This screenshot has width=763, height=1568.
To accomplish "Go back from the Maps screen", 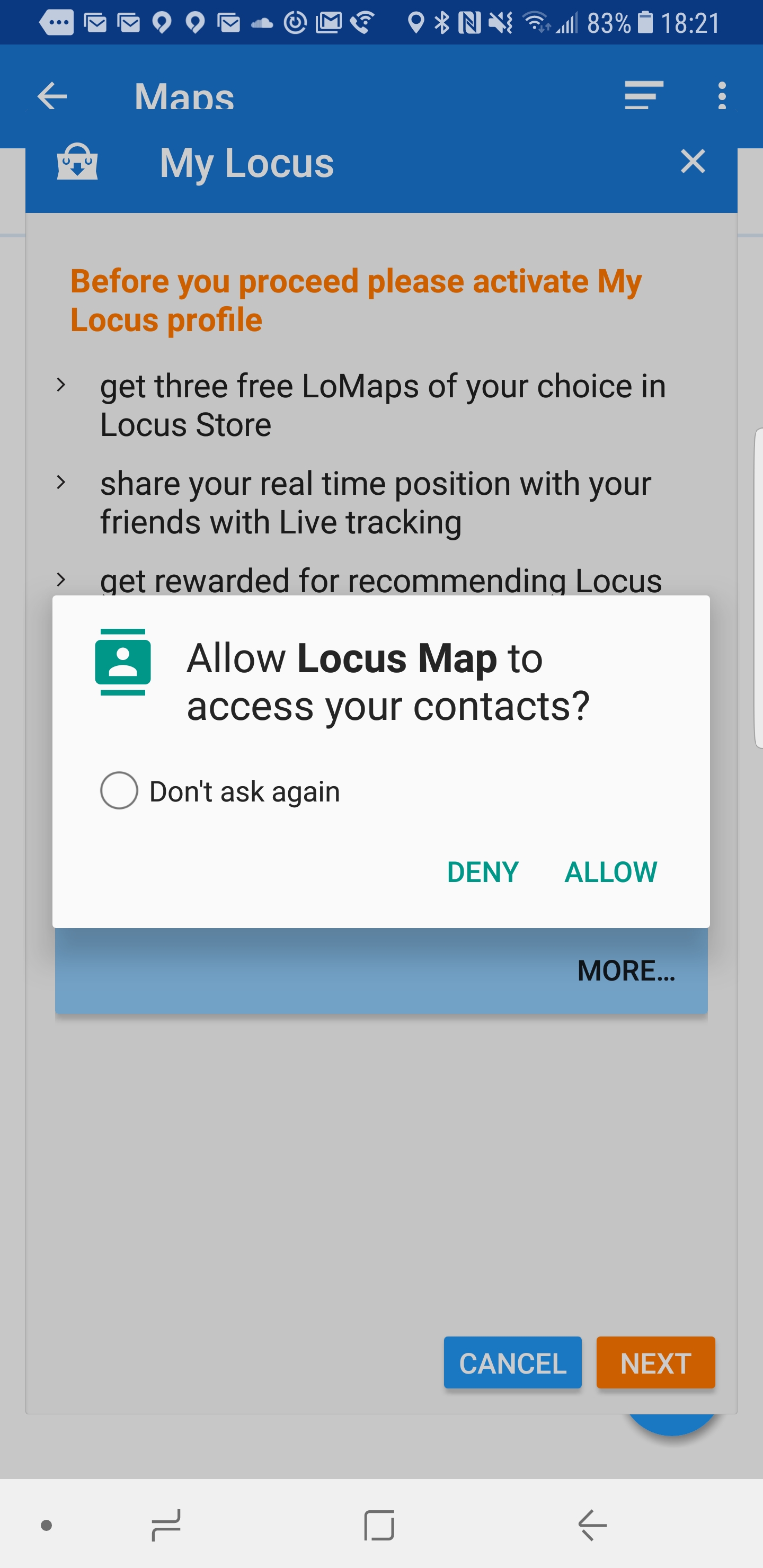I will click(x=52, y=96).
